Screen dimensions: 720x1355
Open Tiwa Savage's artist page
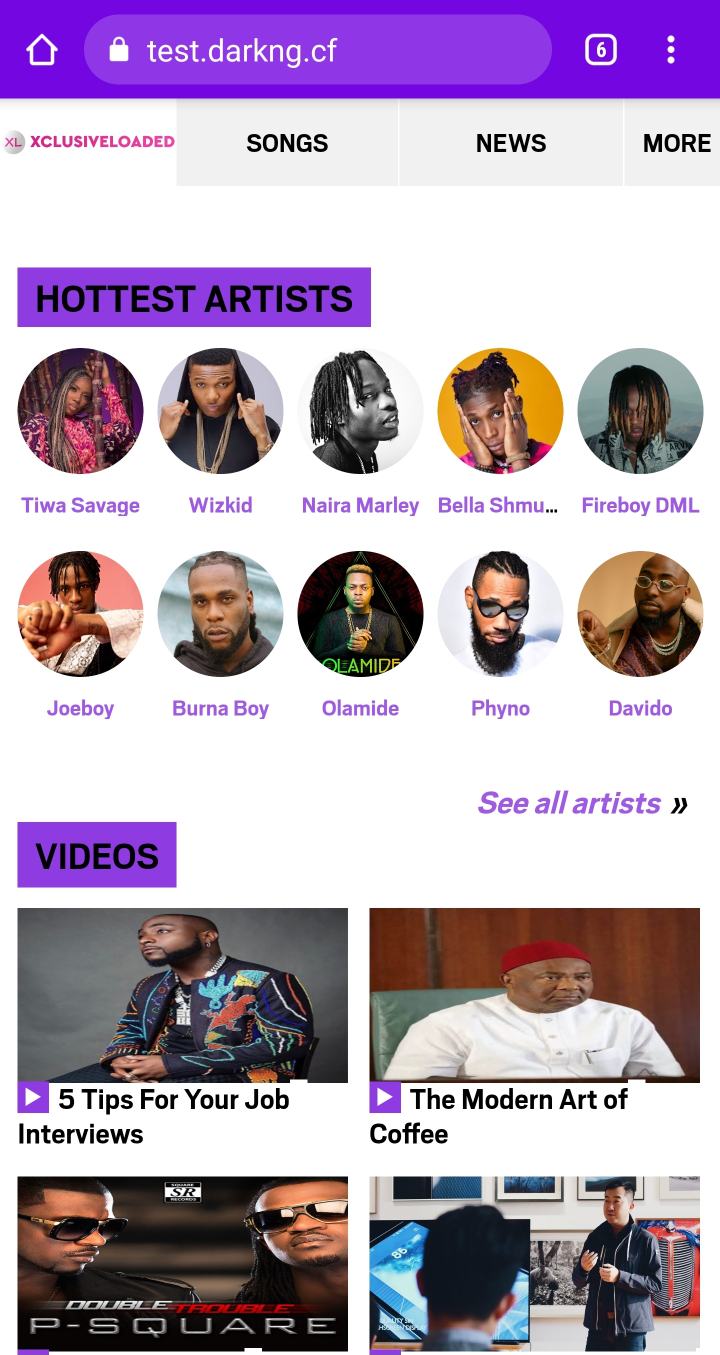click(x=80, y=411)
